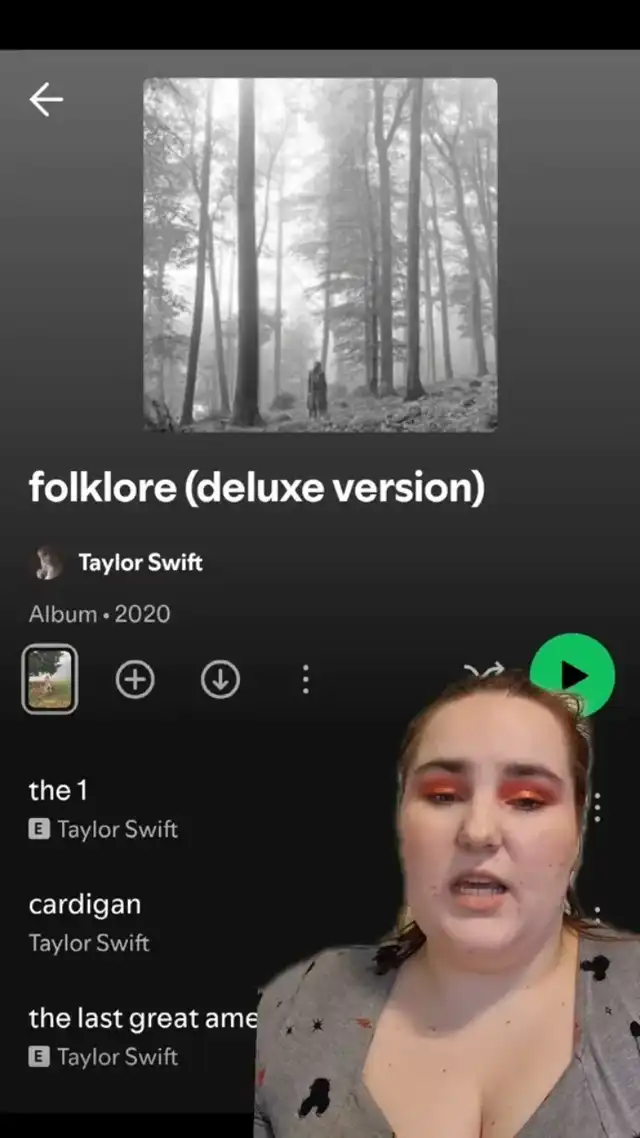This screenshot has width=640, height=1138.
Task: Open the album's three-dot options menu
Action: coord(305,680)
